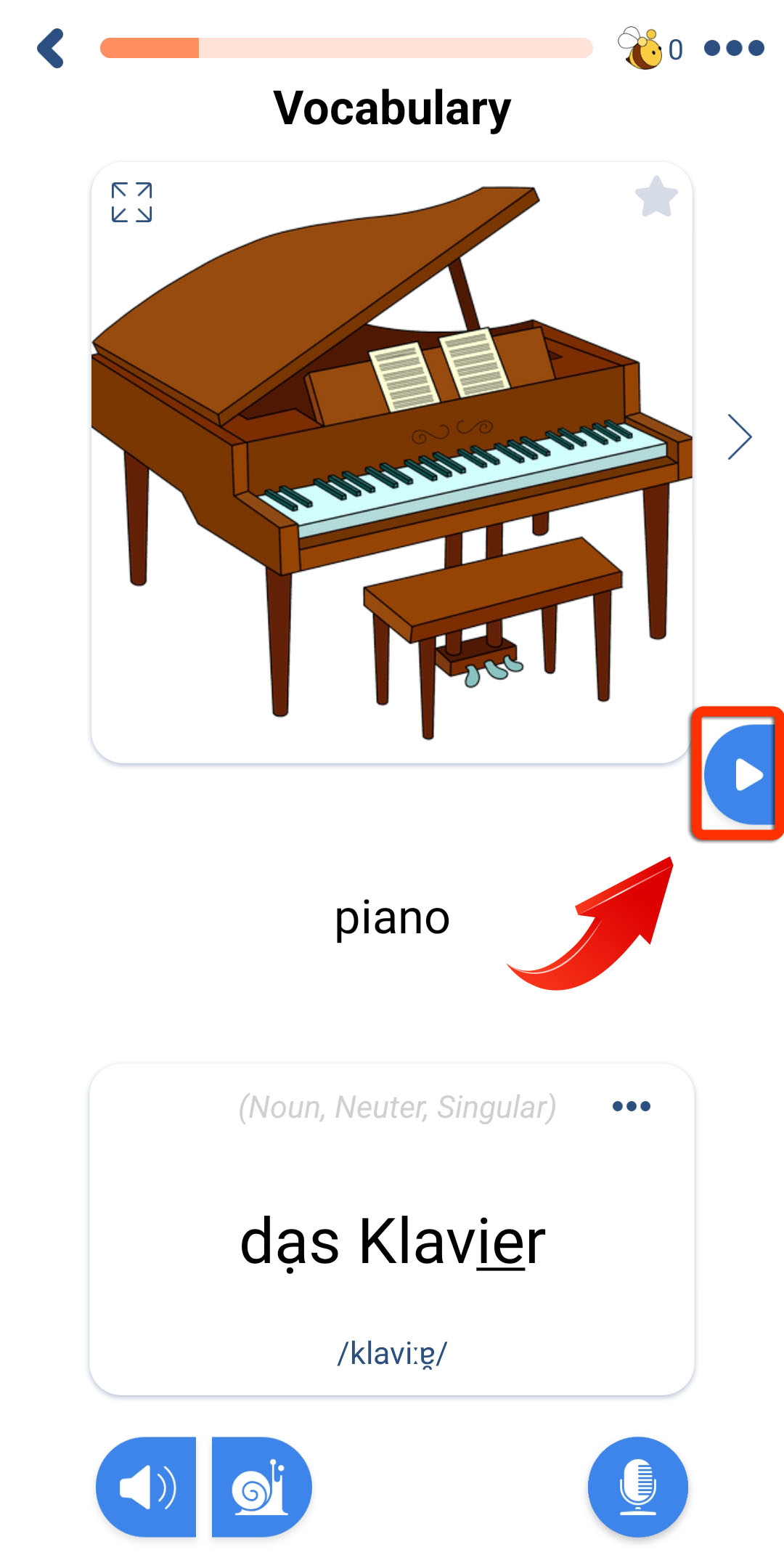Image resolution: width=784 pixels, height=1563 pixels.
Task: Play the pronunciation audio
Action: (x=146, y=1487)
